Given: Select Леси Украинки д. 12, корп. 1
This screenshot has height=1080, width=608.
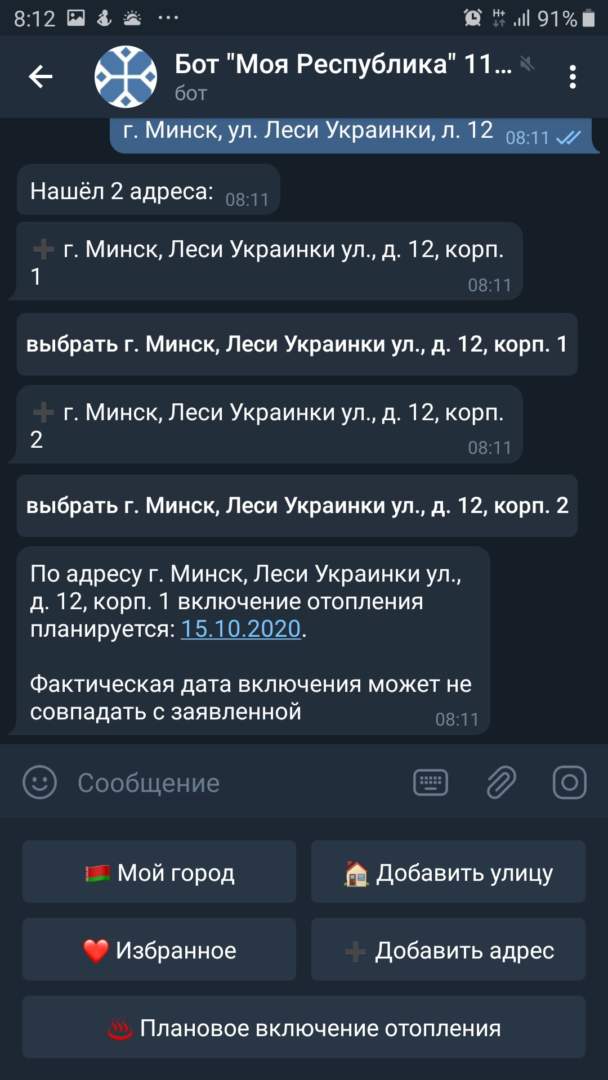Looking at the screenshot, I should coord(297,345).
